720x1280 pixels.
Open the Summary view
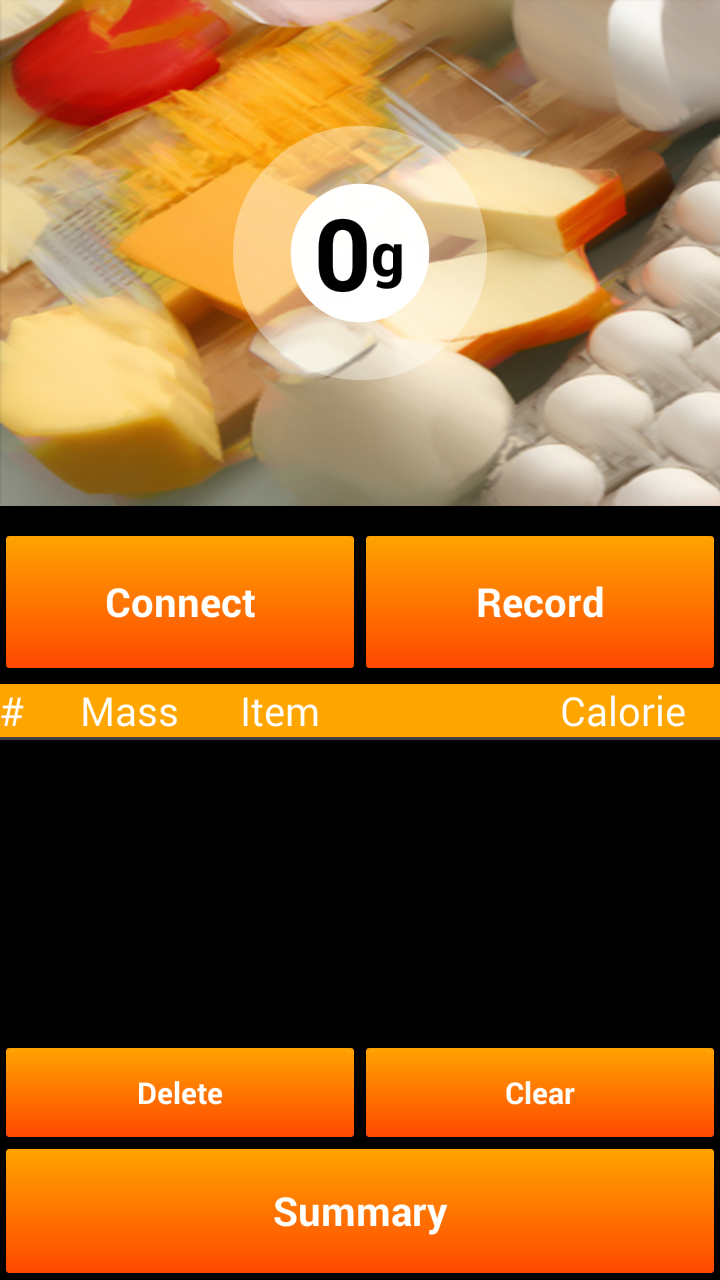coord(360,1211)
